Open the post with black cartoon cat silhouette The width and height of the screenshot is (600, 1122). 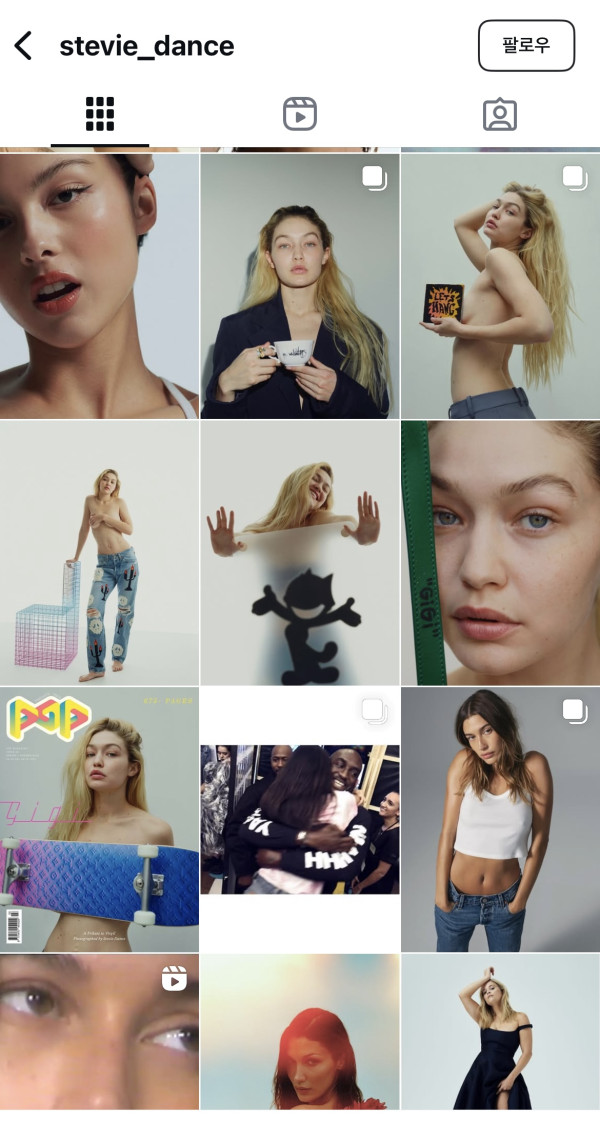[x=299, y=553]
